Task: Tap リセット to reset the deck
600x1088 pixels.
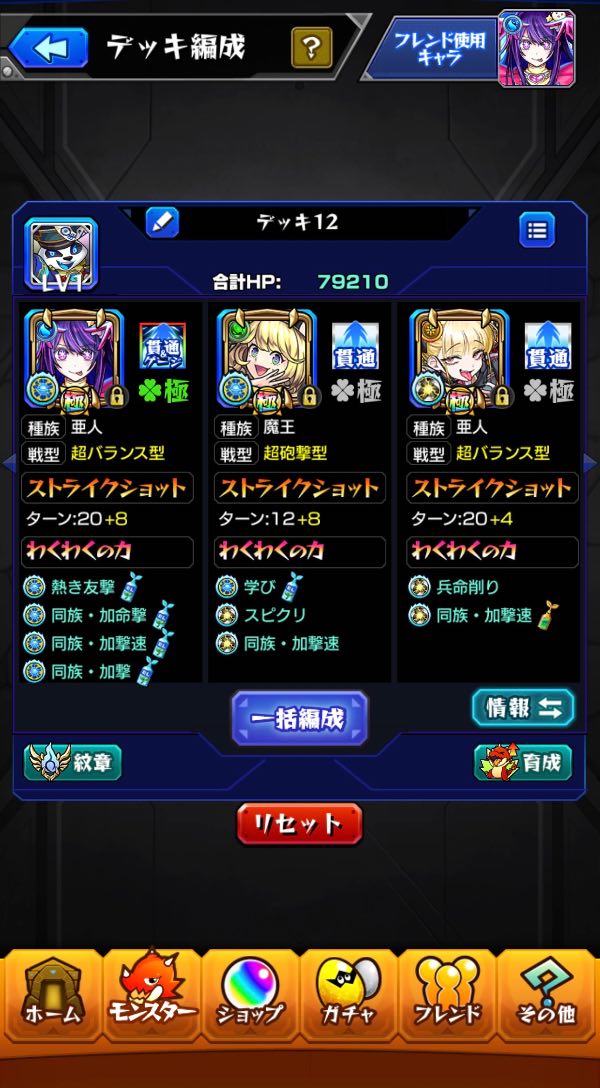Action: (x=299, y=824)
